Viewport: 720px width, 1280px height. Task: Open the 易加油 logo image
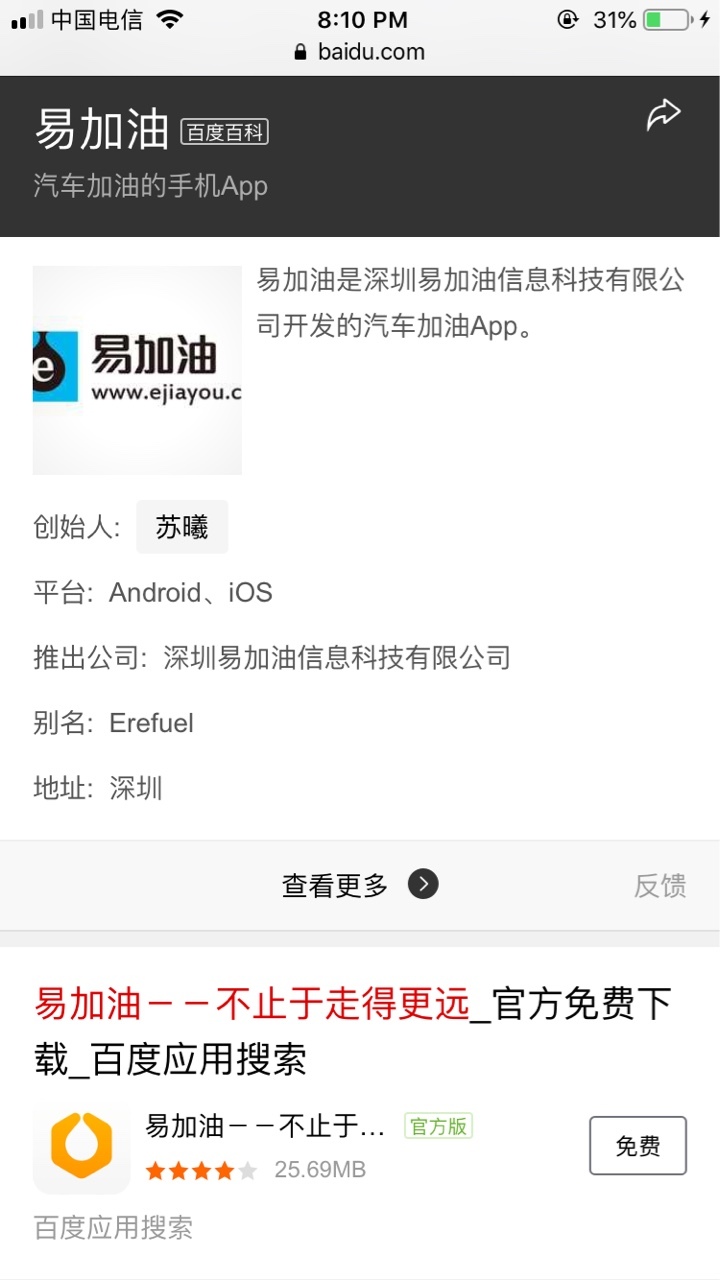pos(137,370)
